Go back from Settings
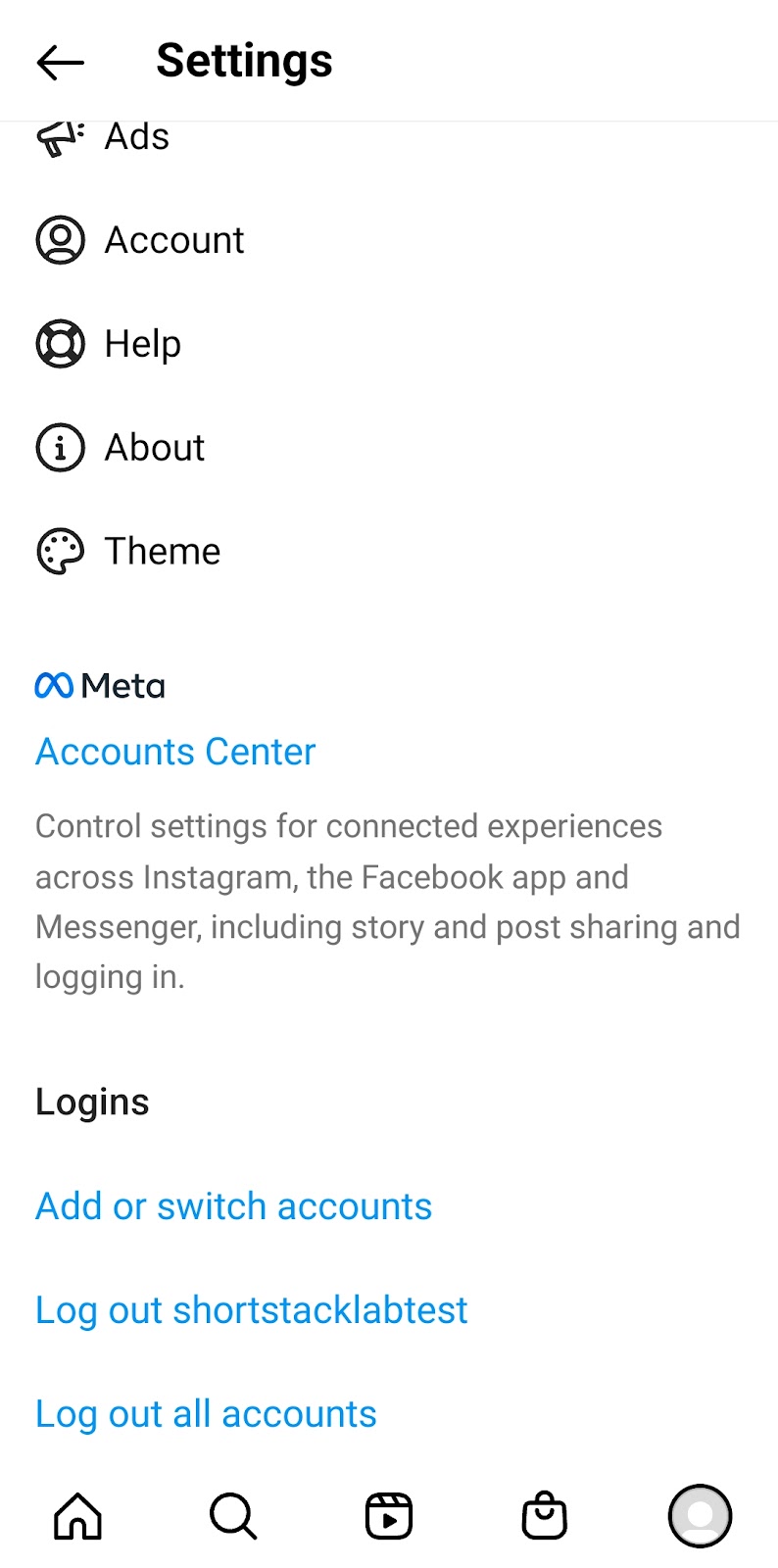 coord(60,63)
